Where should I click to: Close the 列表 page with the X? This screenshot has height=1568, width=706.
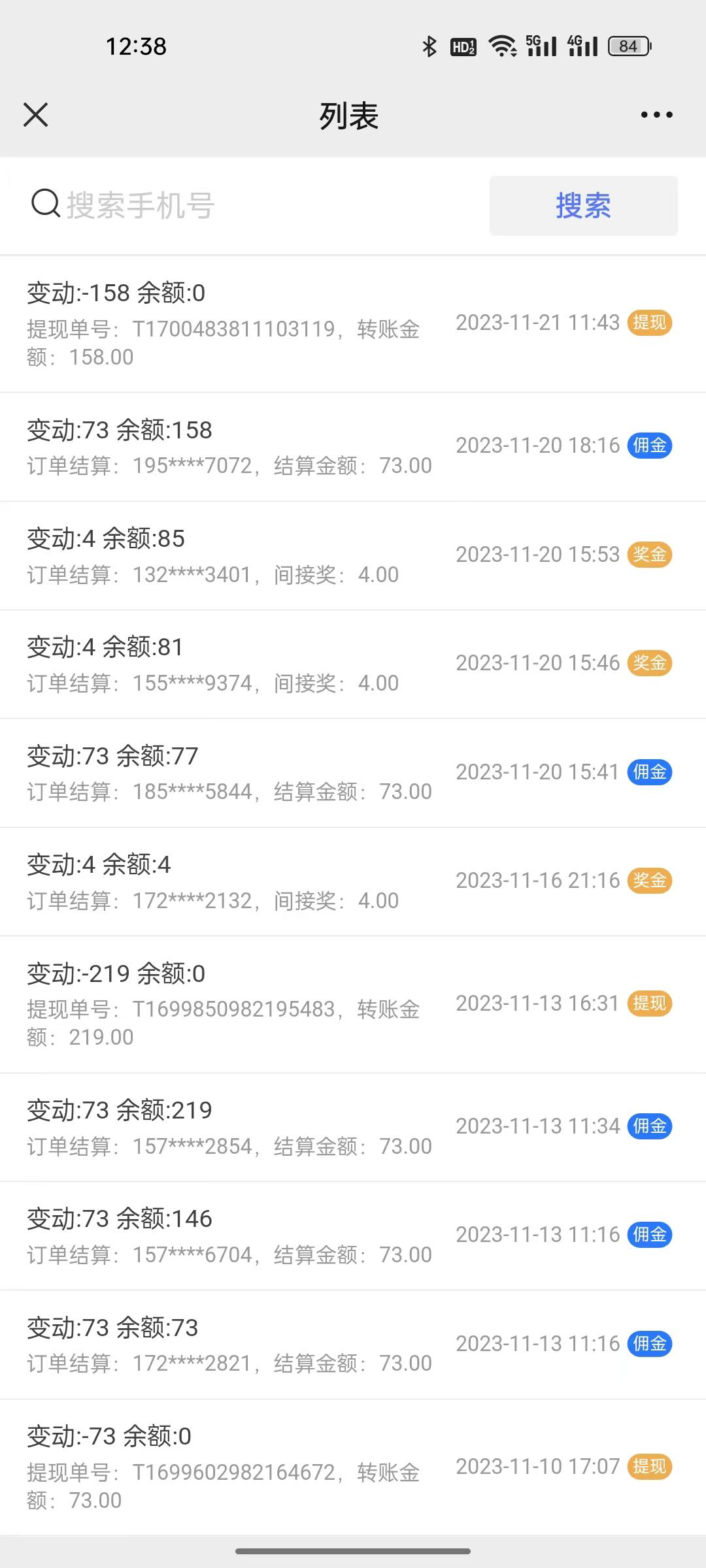click(x=36, y=115)
